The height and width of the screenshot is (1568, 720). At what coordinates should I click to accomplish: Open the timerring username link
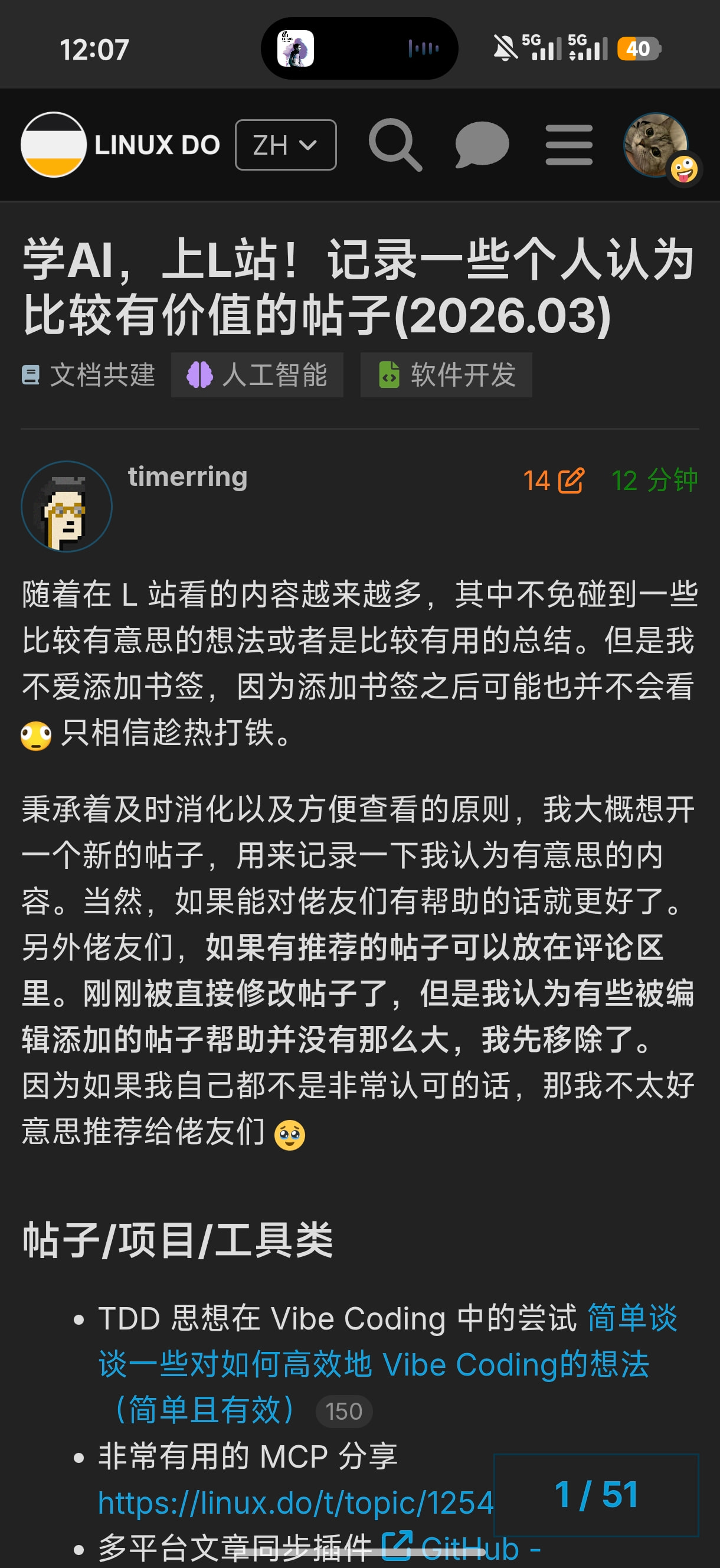point(188,476)
